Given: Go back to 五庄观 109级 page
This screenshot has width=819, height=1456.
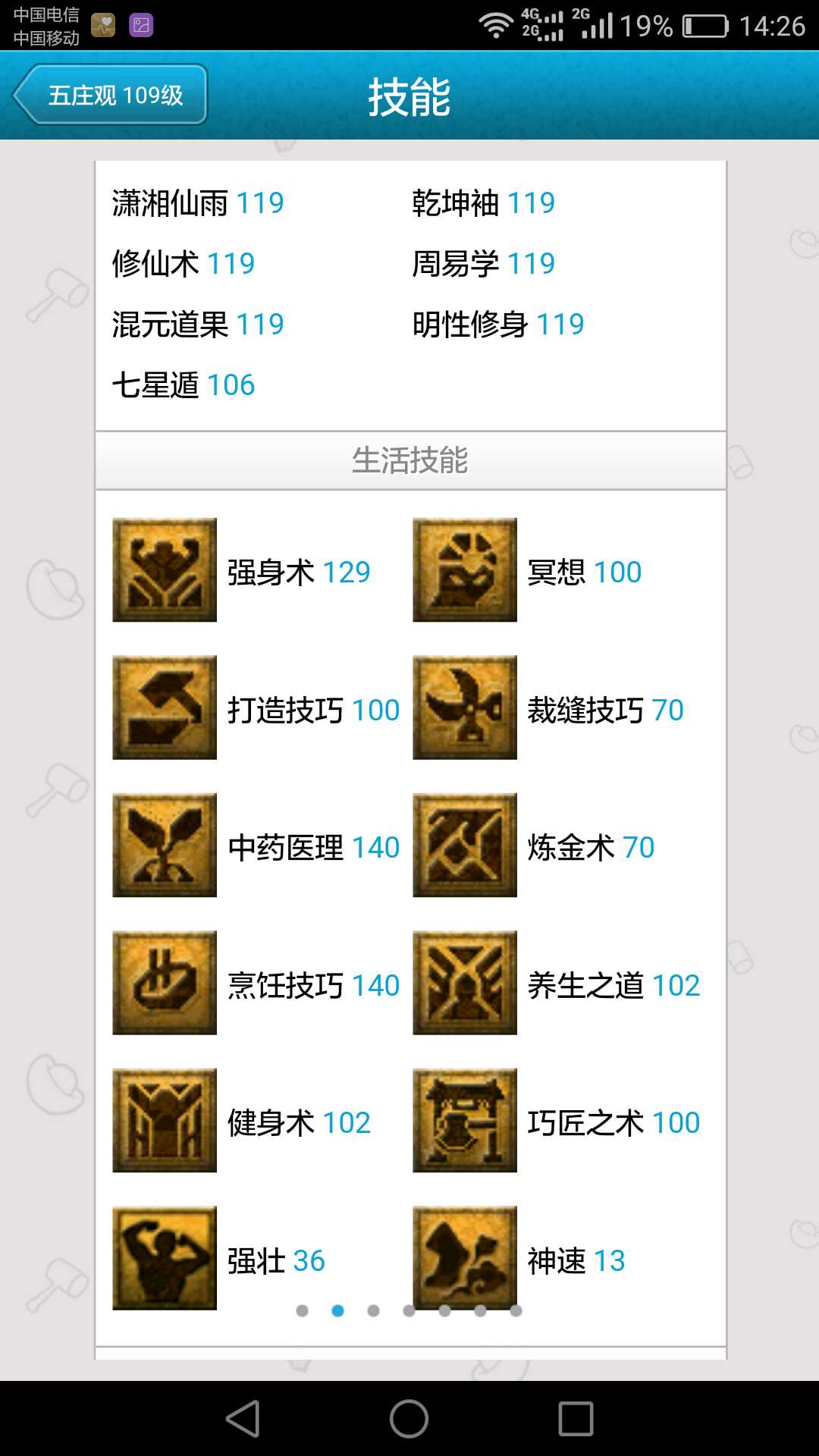Looking at the screenshot, I should [111, 95].
